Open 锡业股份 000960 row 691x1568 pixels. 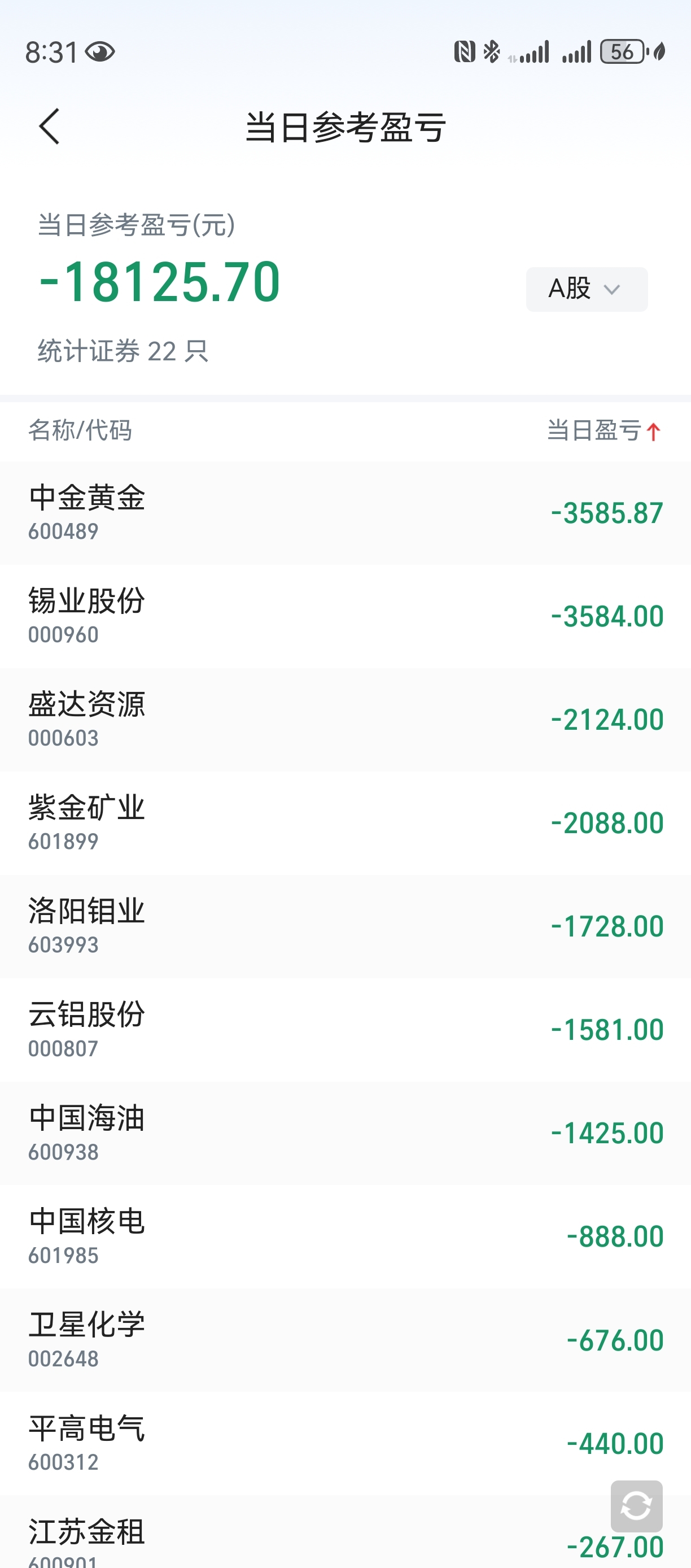click(x=345, y=616)
